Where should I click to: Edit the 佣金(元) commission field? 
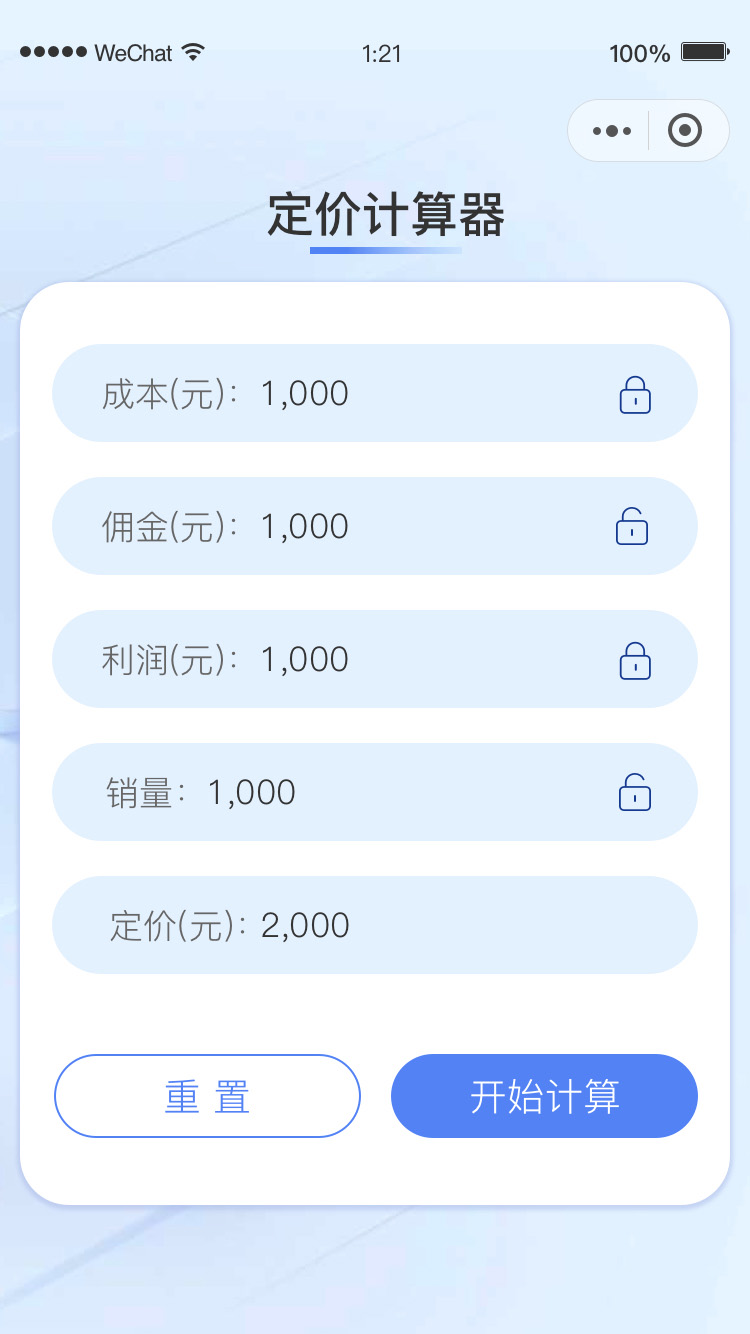(375, 526)
